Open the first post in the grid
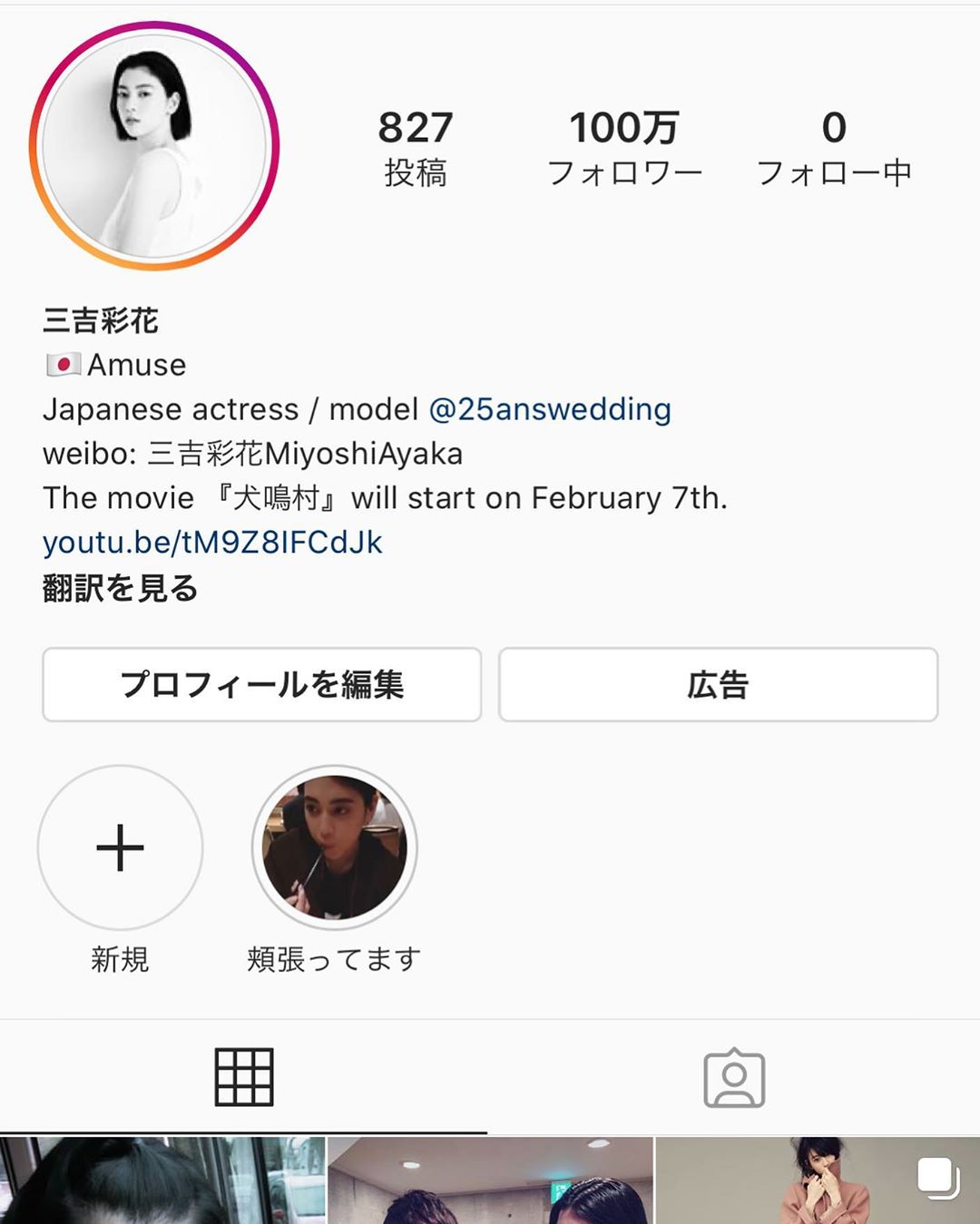Viewport: 980px width, 1224px height. pos(162,1181)
